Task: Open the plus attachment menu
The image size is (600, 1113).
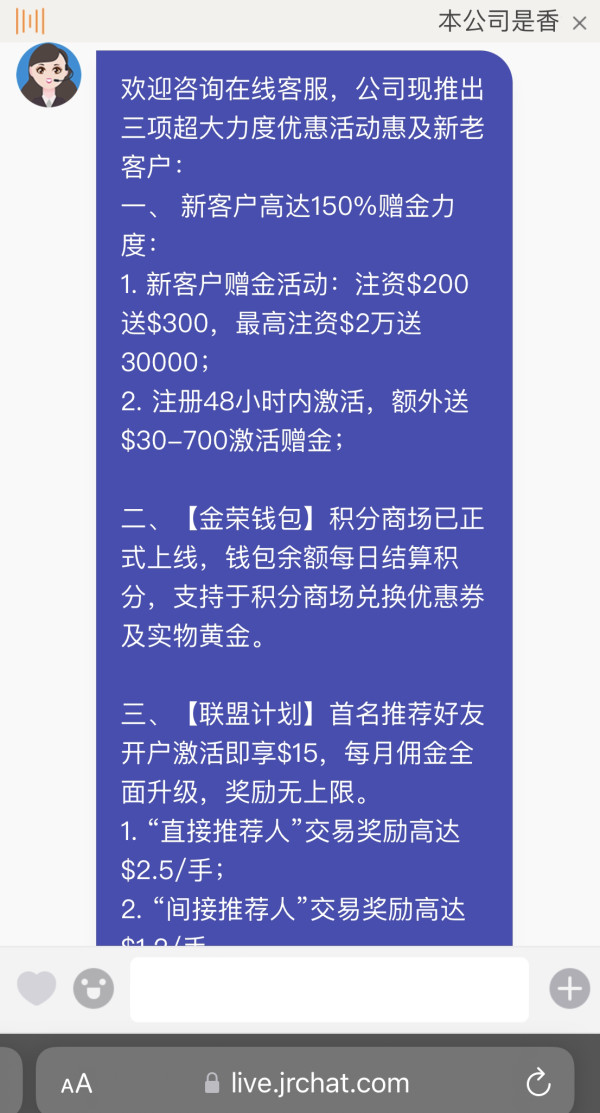Action: pyautogui.click(x=569, y=988)
